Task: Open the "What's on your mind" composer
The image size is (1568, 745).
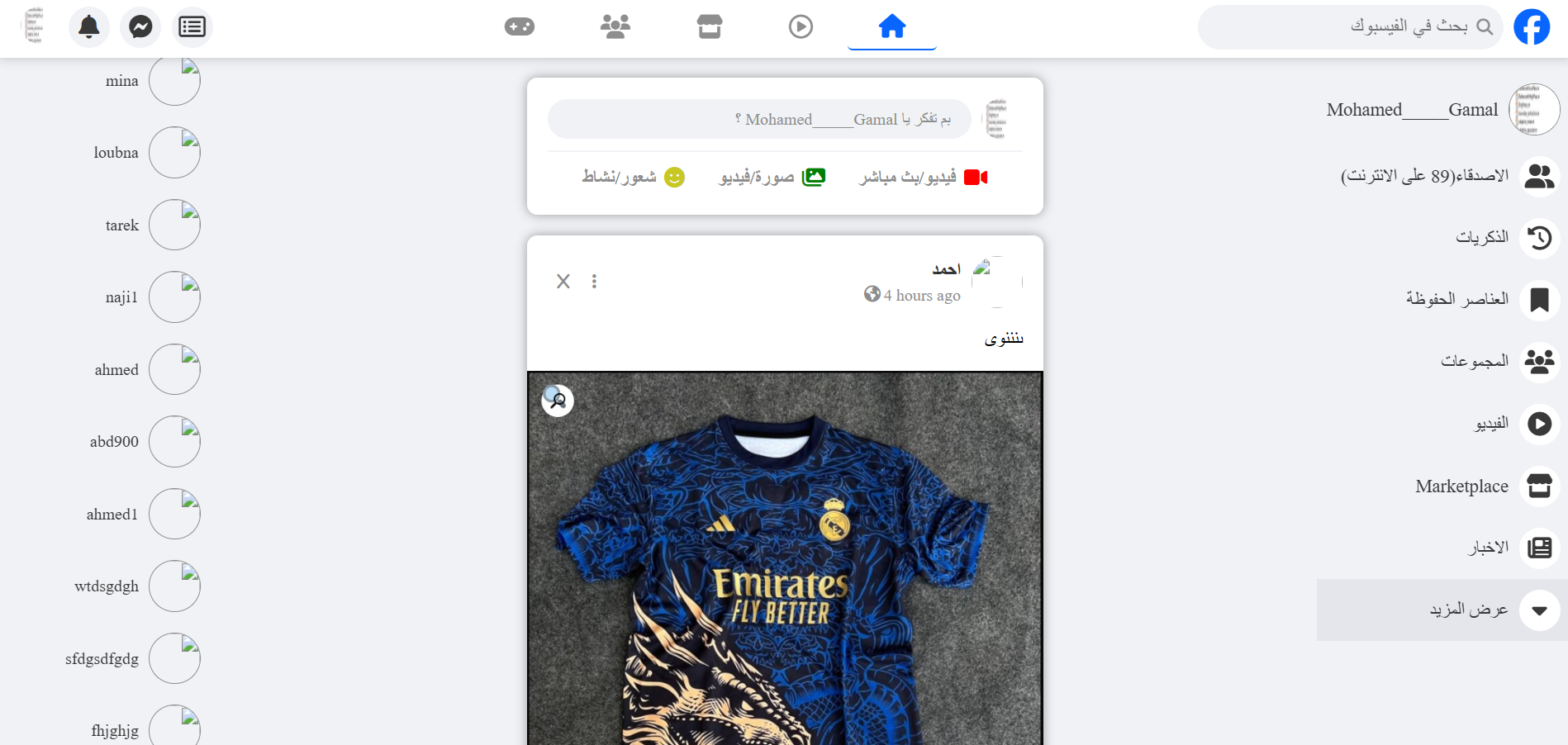Action: (x=759, y=120)
